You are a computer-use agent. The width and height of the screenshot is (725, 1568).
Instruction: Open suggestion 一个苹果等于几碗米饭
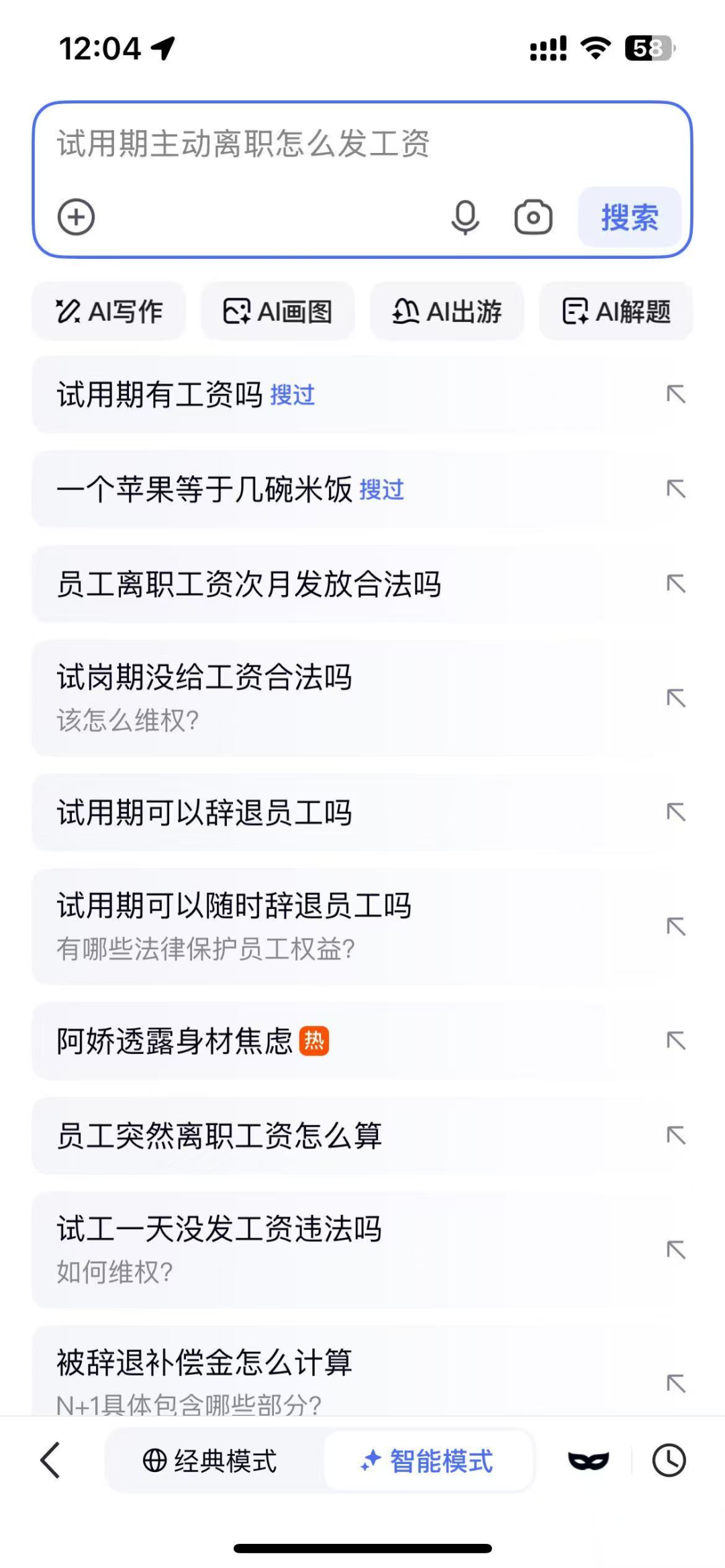[x=362, y=489]
